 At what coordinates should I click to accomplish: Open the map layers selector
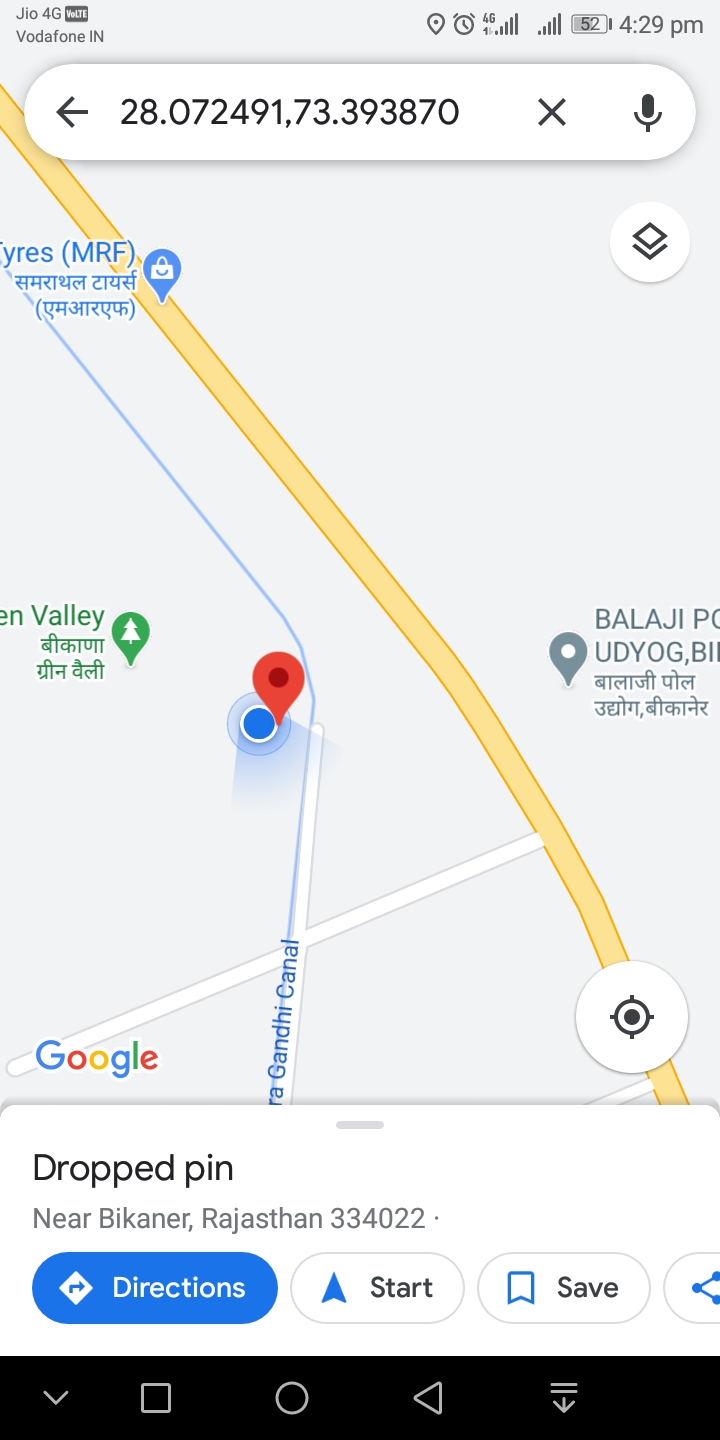tap(650, 242)
